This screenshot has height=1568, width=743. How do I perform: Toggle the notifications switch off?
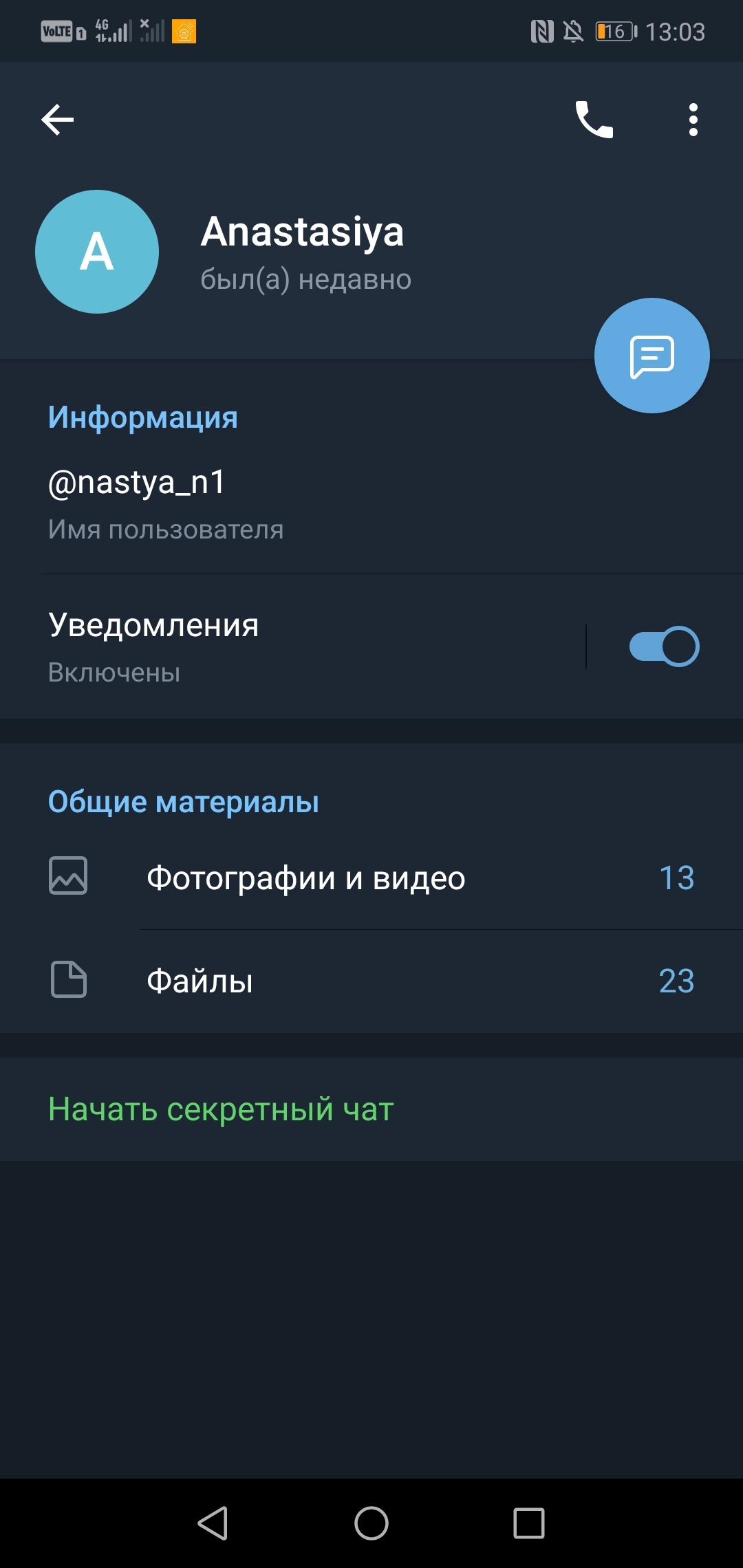[x=664, y=646]
